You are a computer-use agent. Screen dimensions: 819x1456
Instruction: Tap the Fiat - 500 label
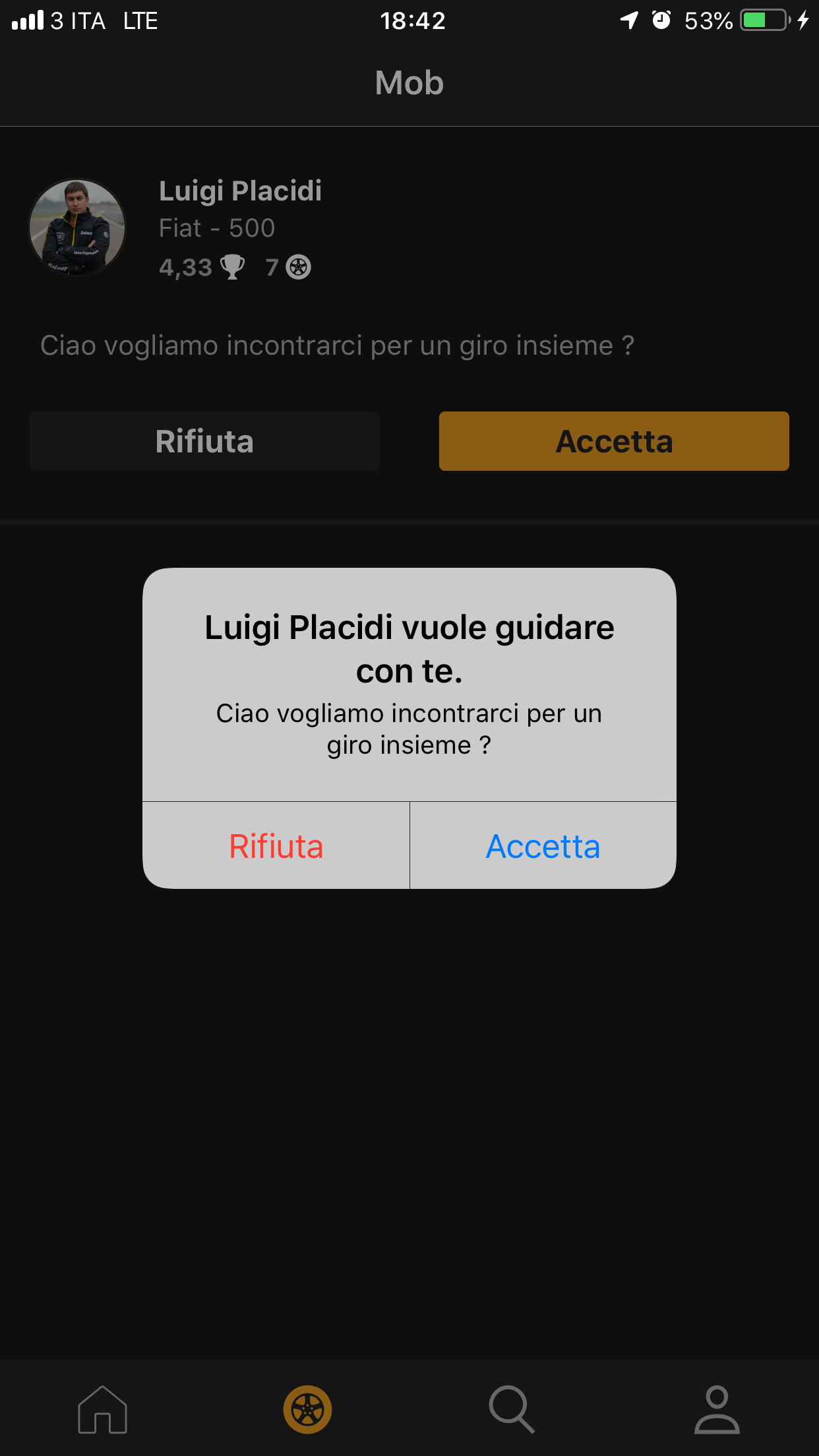[216, 228]
